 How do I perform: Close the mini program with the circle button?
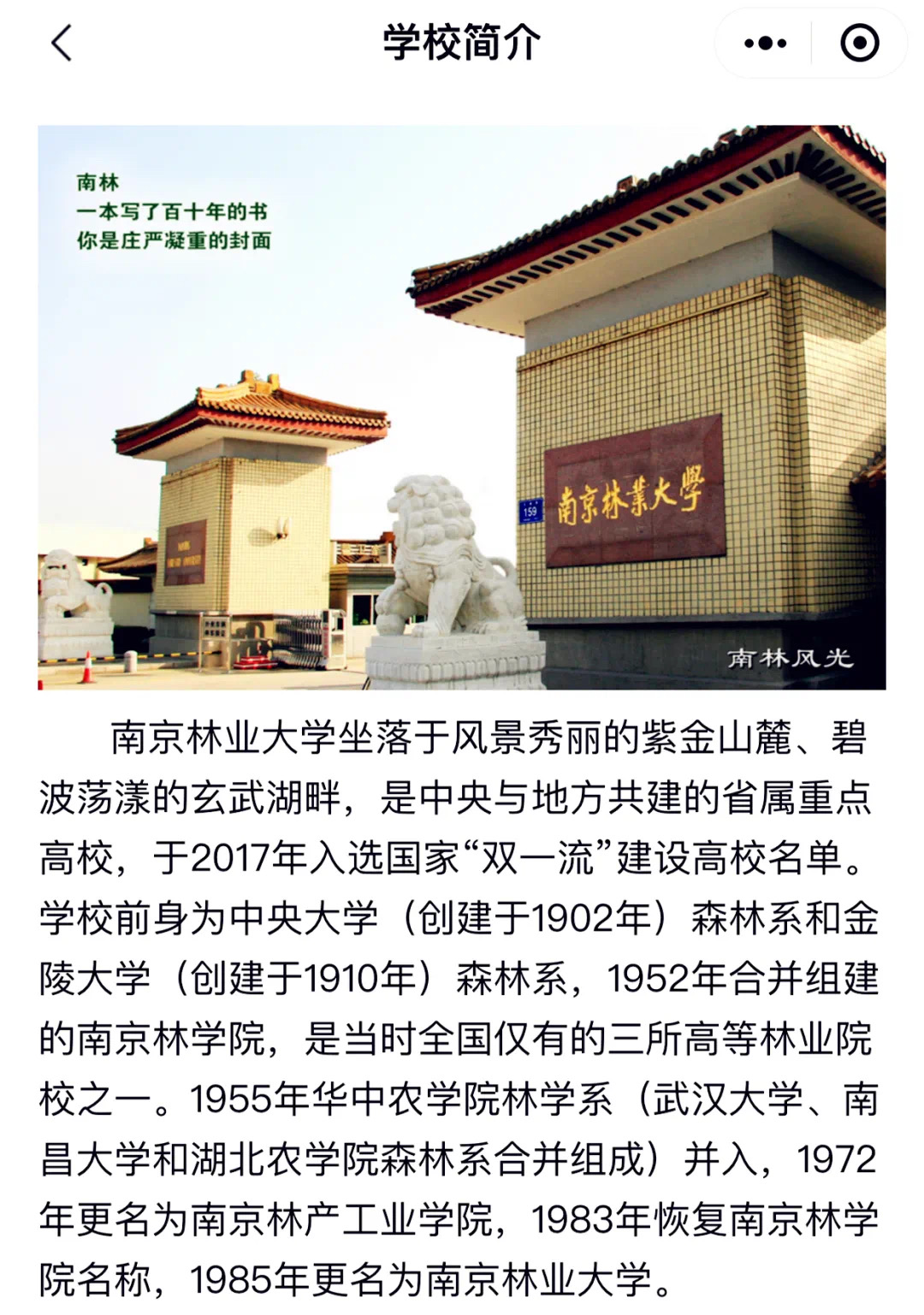coord(859,43)
